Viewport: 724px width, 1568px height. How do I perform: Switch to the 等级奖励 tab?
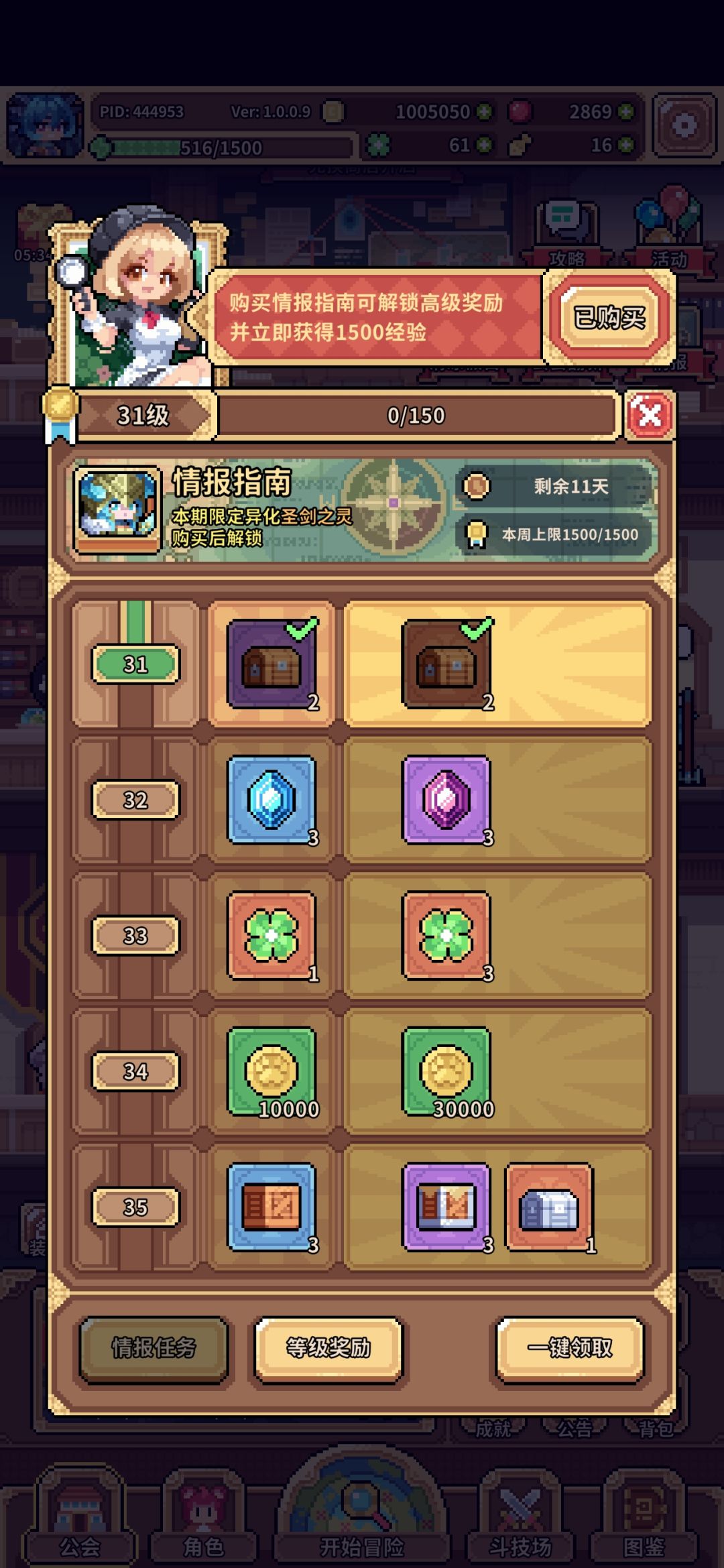[x=328, y=1349]
